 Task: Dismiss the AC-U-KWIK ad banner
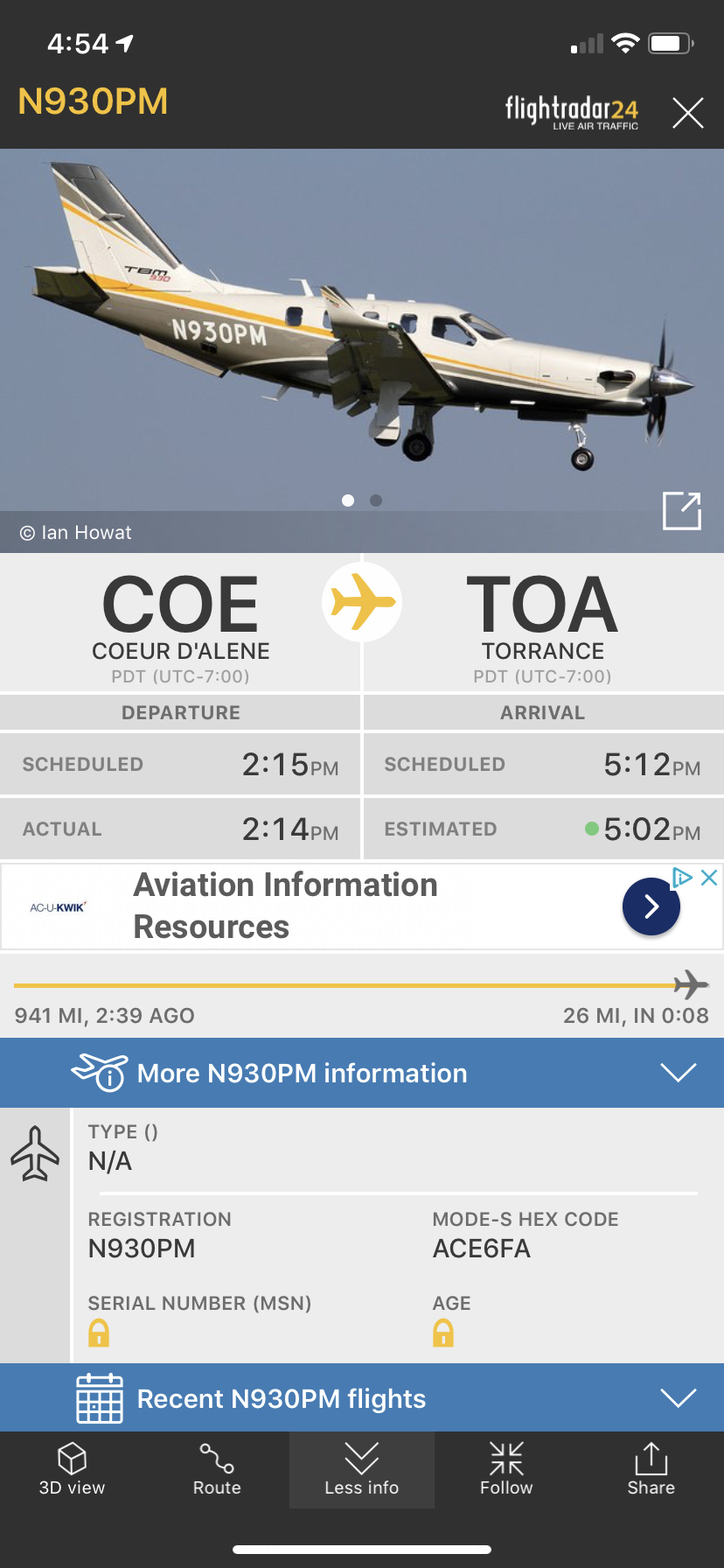tap(709, 878)
